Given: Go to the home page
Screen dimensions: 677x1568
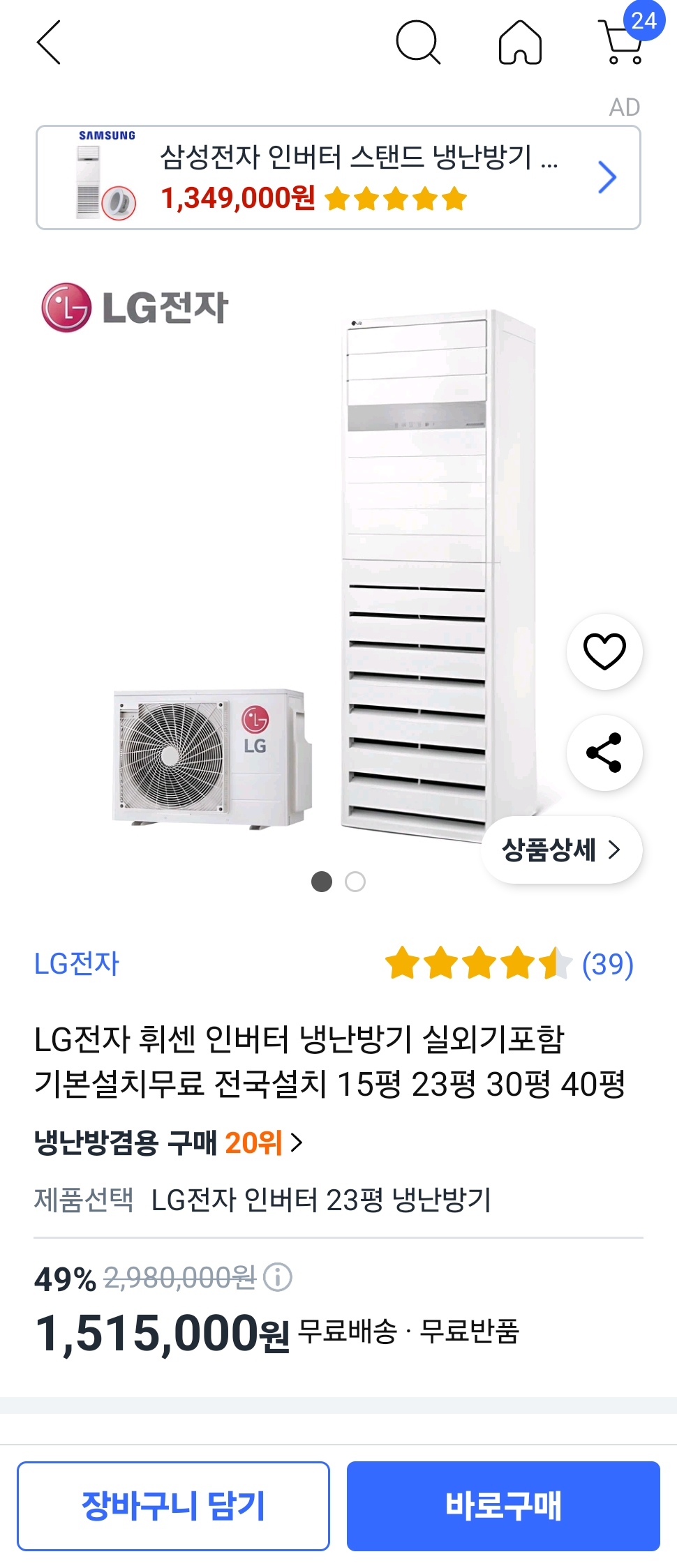Looking at the screenshot, I should (520, 43).
